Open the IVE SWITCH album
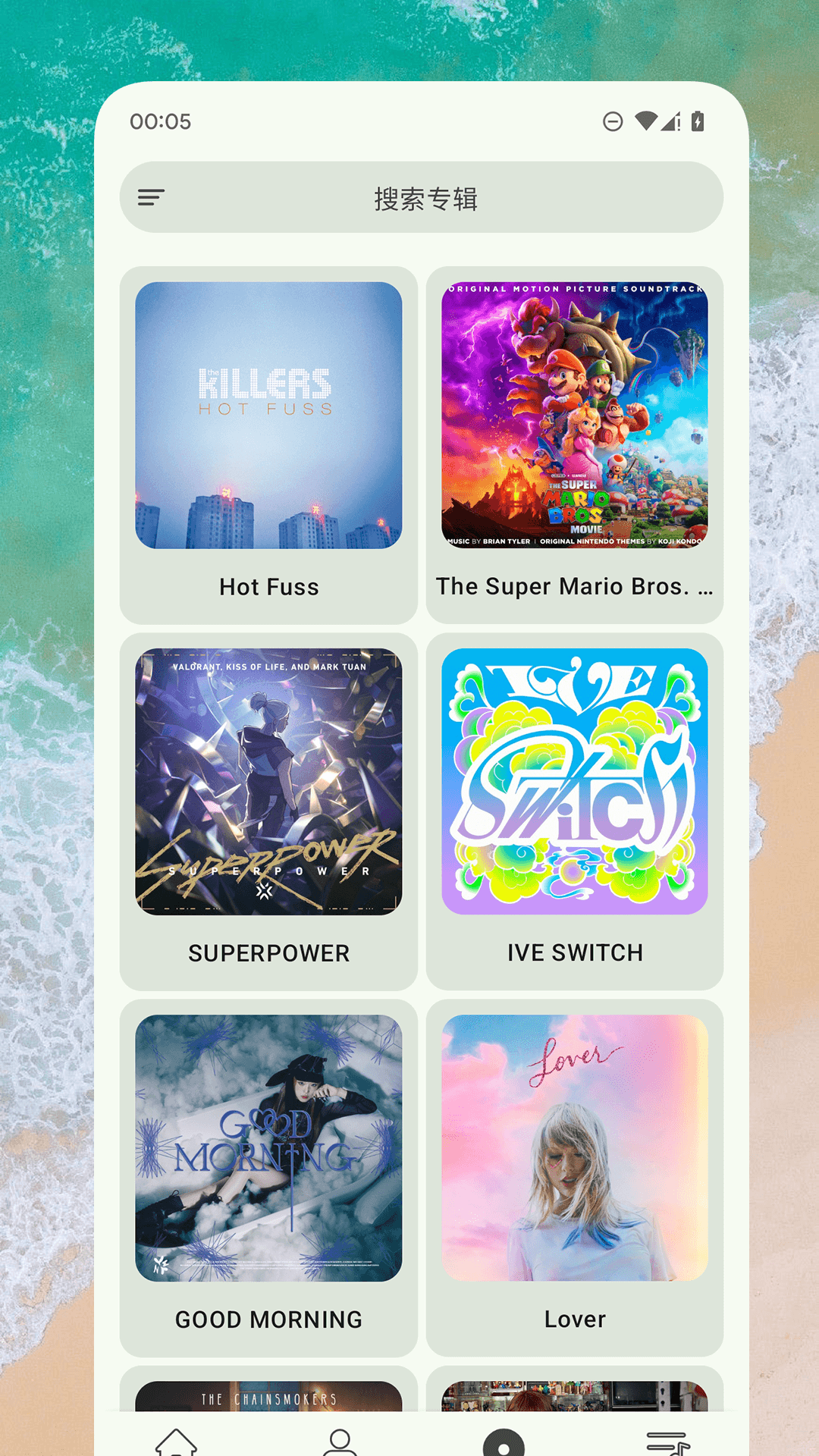The image size is (819, 1456). (x=575, y=811)
